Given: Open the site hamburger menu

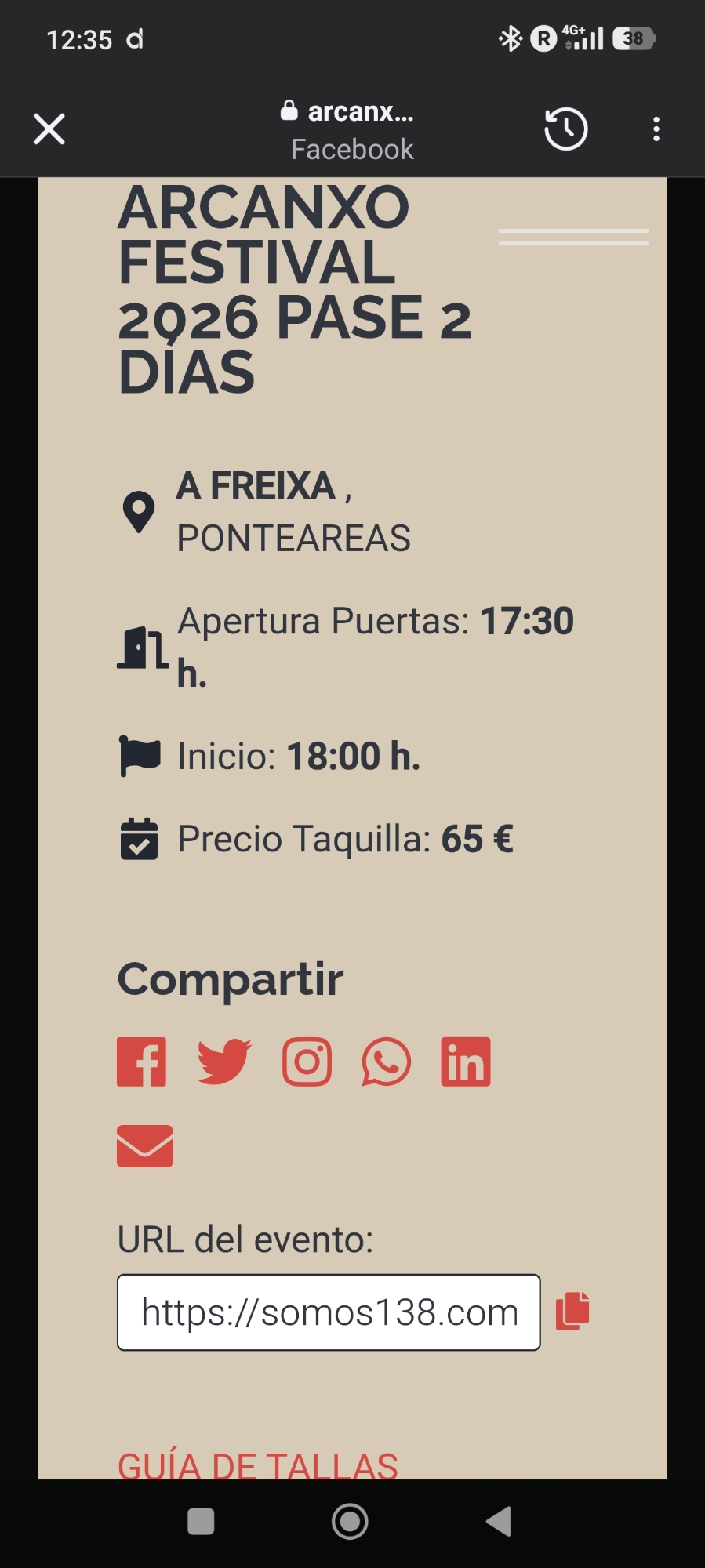Looking at the screenshot, I should [573, 237].
